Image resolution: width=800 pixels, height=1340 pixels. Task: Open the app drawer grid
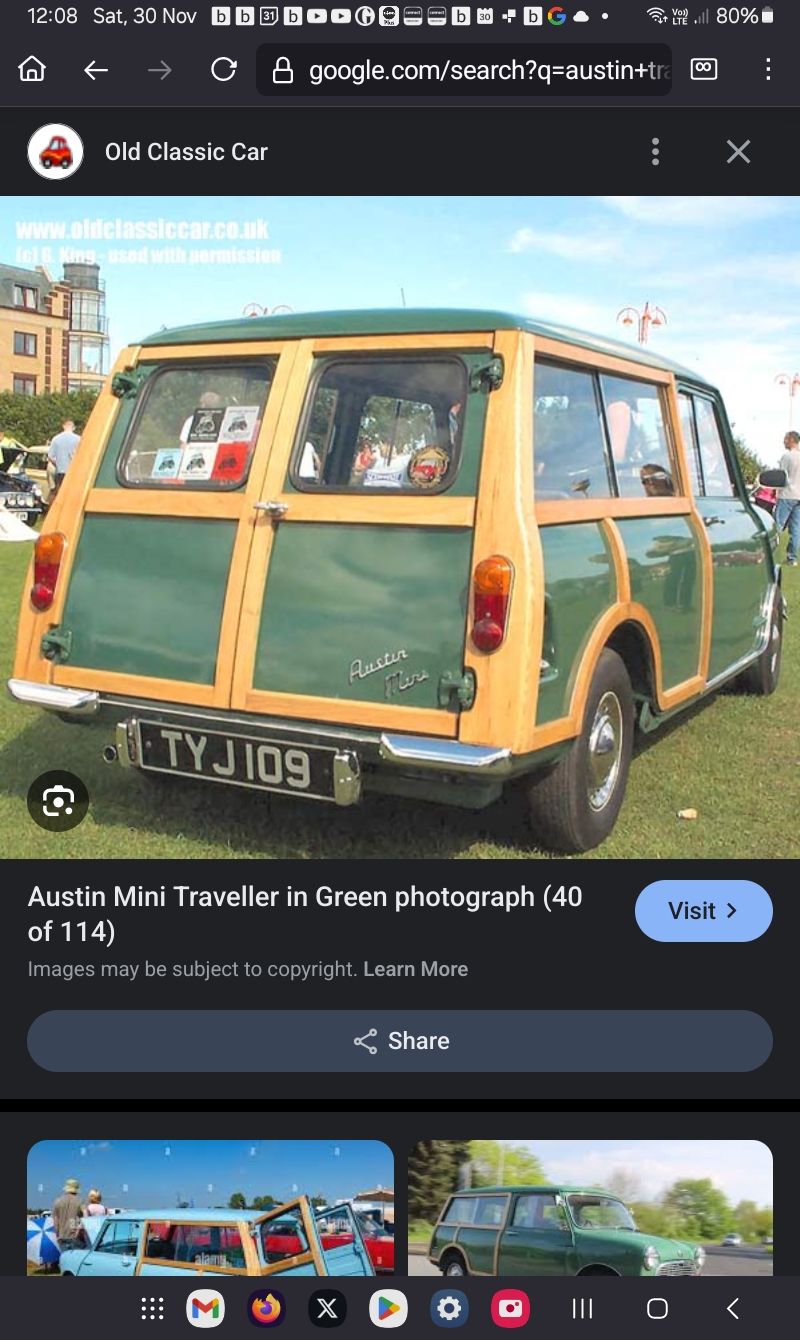coord(152,1308)
